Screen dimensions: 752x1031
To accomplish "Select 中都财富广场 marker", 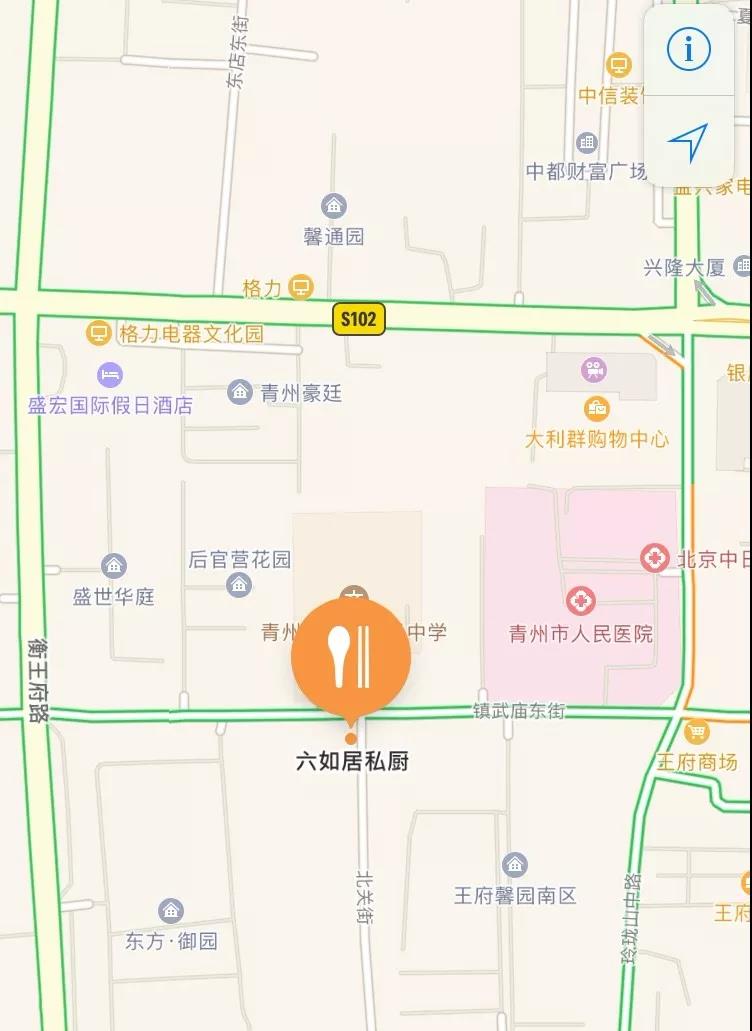I will (587, 143).
